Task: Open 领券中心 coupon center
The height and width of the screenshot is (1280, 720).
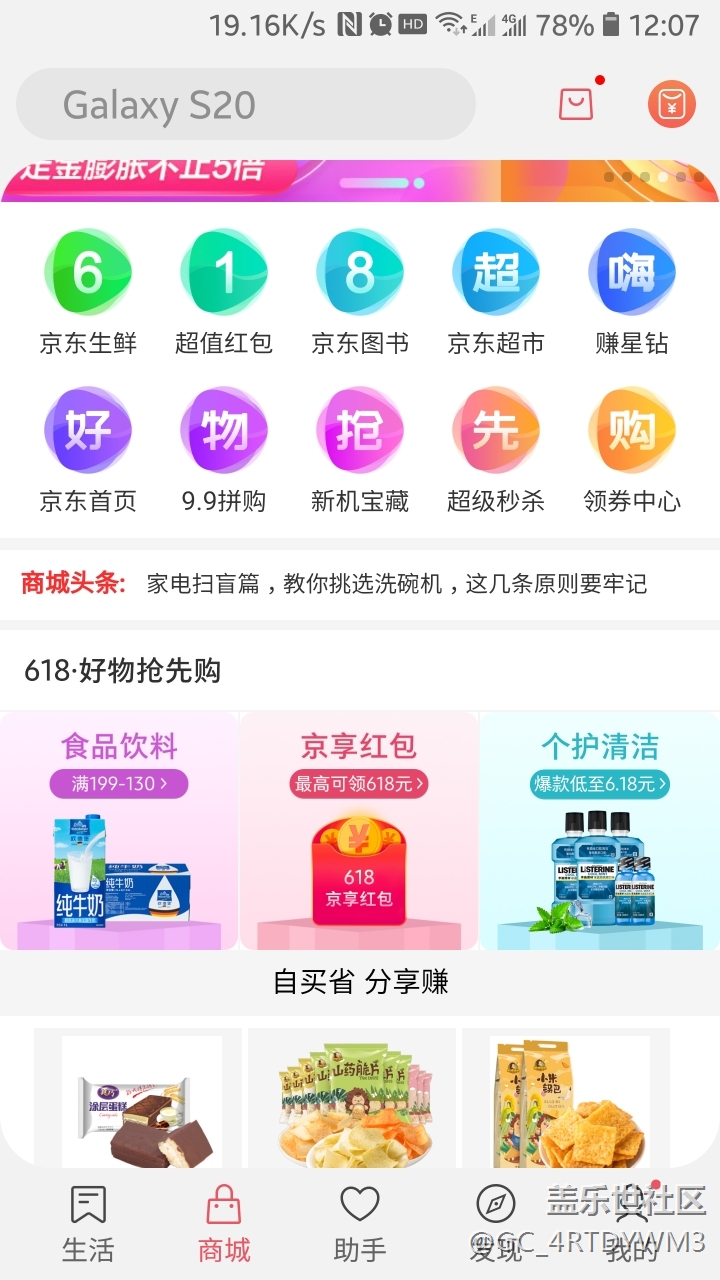Action: (x=632, y=450)
